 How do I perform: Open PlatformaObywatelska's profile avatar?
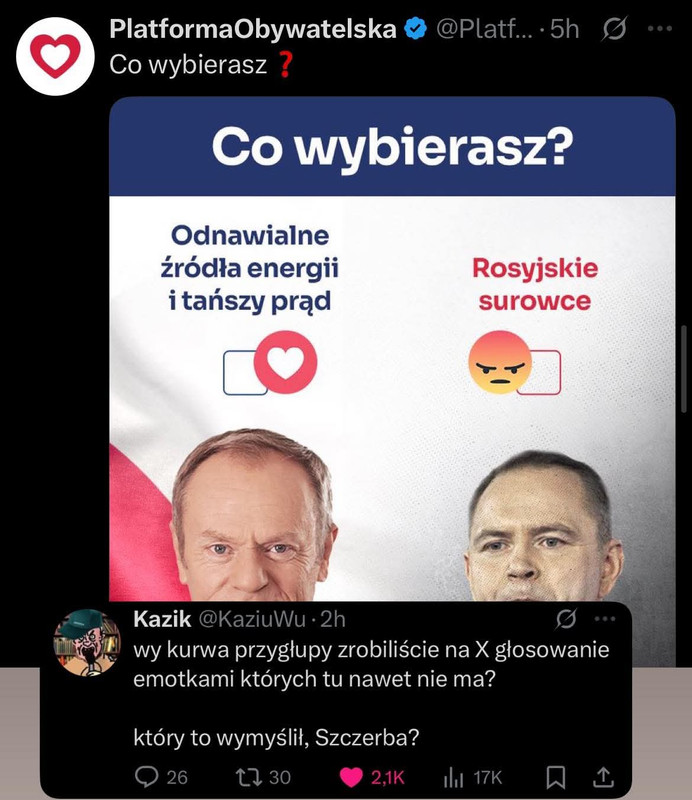pos(56,55)
